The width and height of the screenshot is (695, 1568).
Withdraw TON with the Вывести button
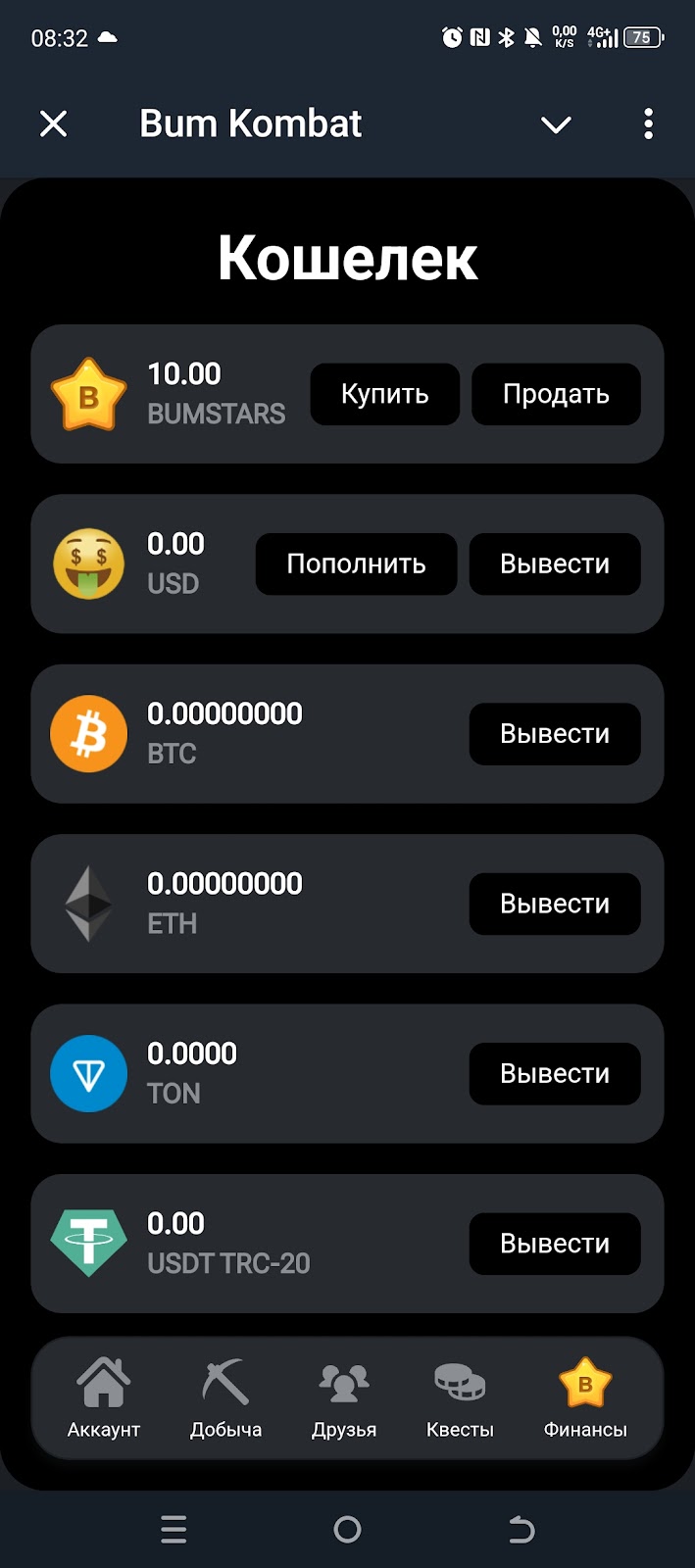(x=555, y=1074)
